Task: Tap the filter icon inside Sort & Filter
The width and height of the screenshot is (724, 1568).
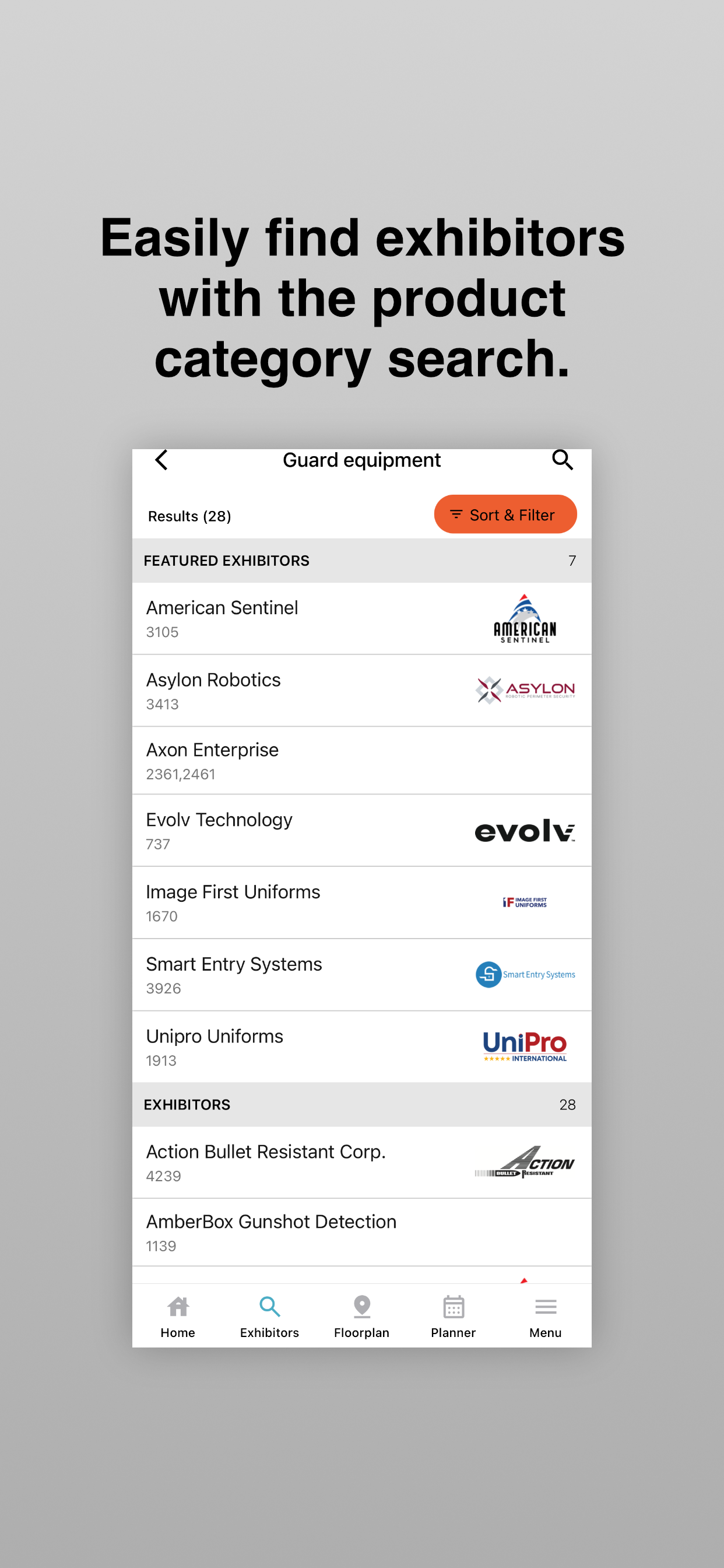Action: point(456,514)
